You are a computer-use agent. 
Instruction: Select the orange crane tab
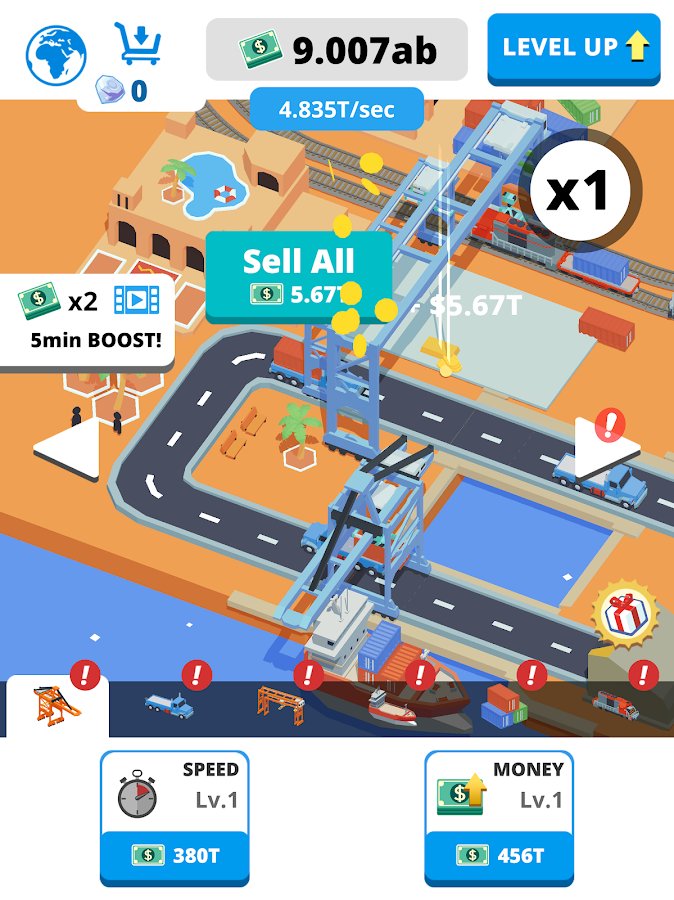pos(58,706)
